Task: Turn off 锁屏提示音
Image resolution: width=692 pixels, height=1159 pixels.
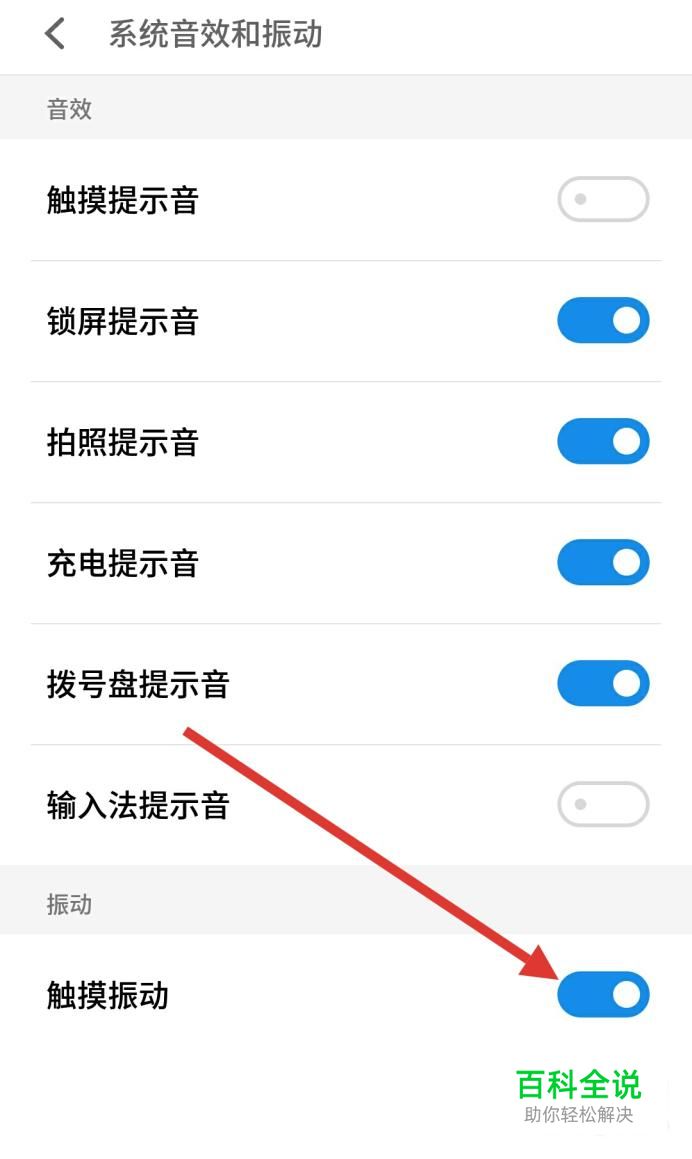Action: (x=603, y=320)
